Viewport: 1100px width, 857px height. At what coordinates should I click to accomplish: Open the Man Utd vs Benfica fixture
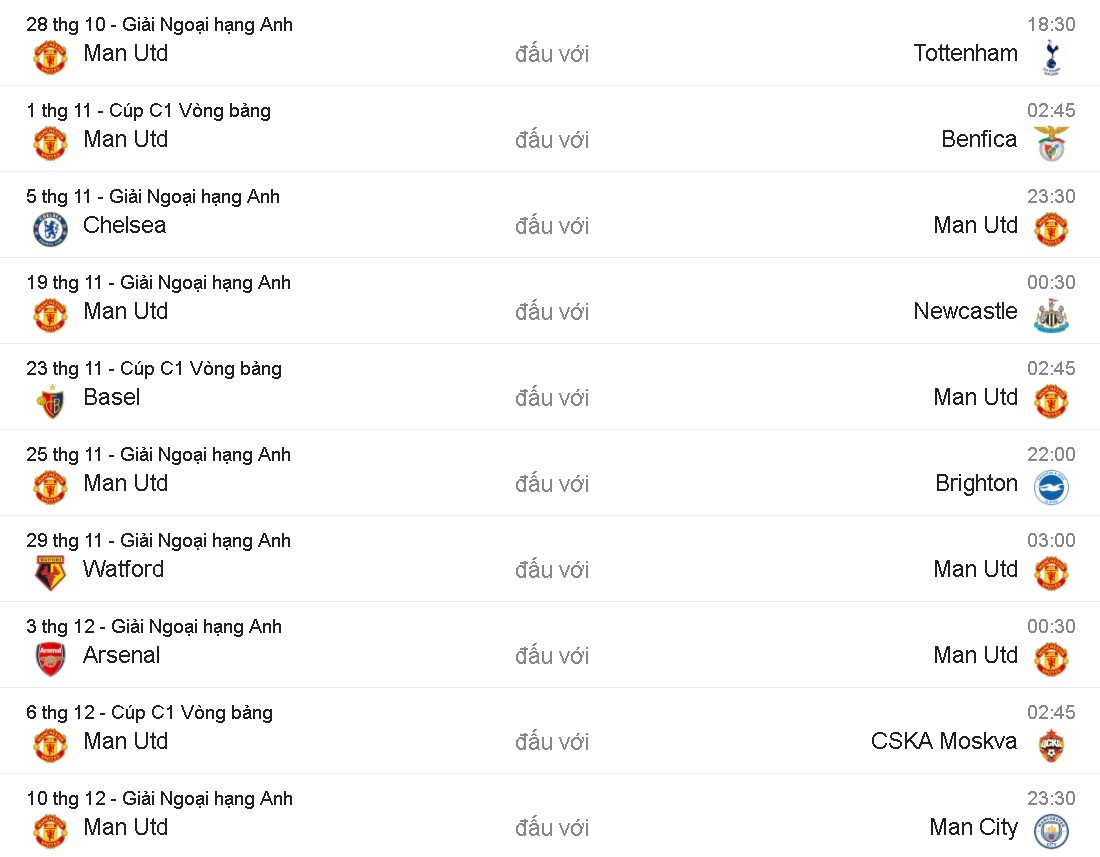point(550,140)
